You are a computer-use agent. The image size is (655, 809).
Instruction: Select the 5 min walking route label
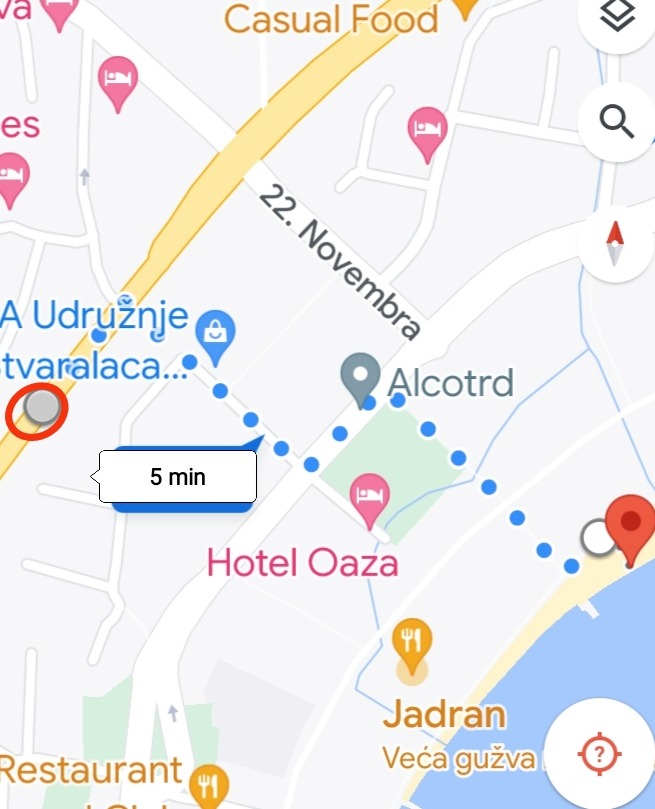pos(178,477)
